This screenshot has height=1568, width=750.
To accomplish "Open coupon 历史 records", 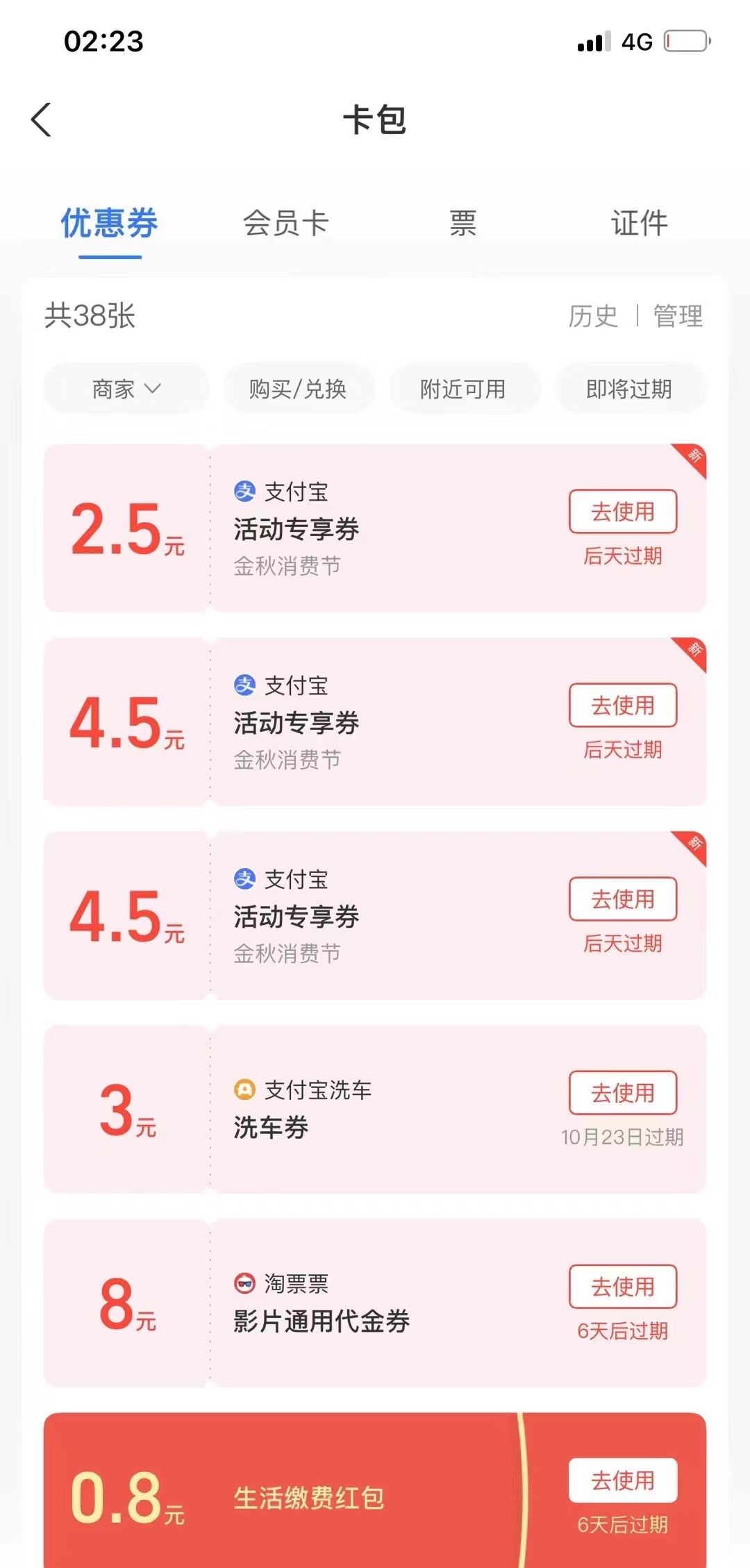I will (x=593, y=316).
